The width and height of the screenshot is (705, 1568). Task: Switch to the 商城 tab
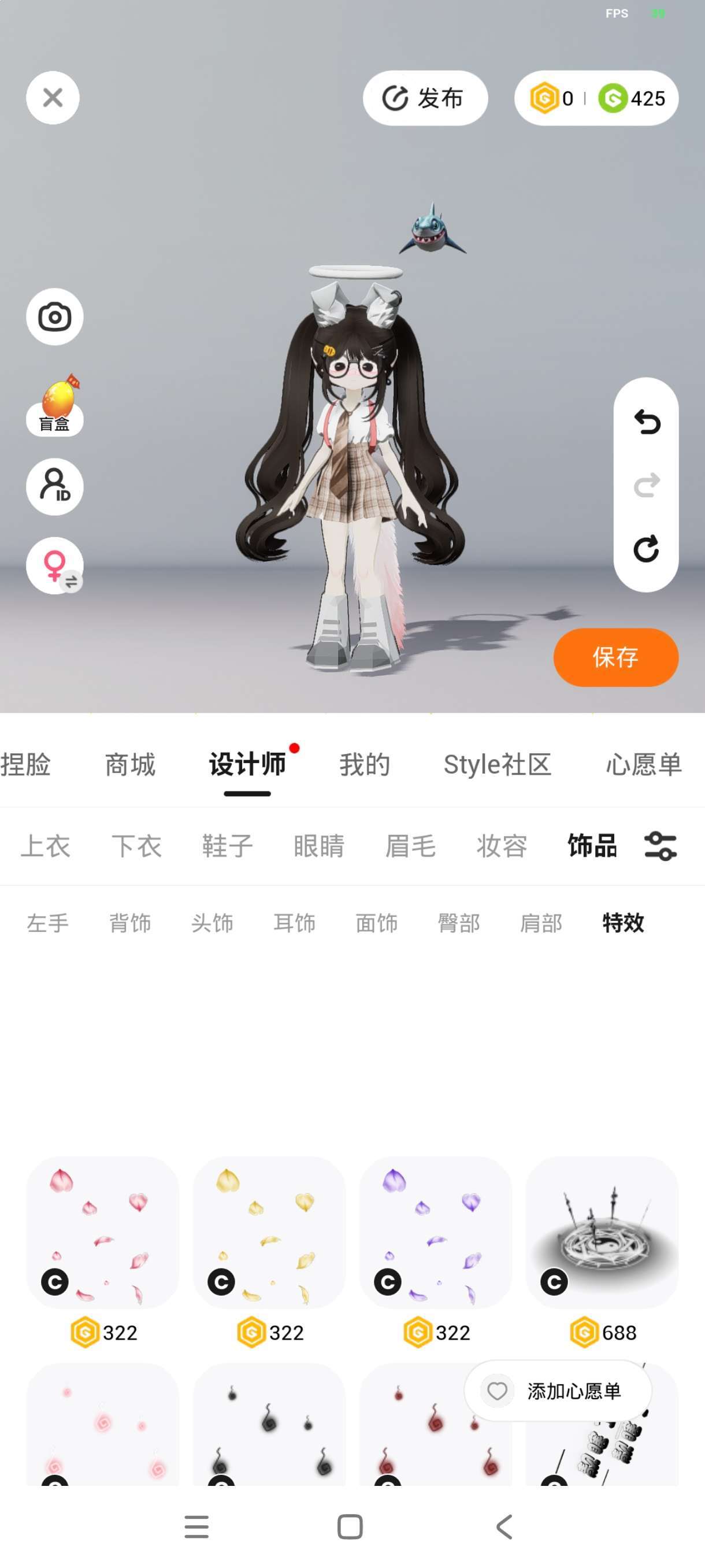(130, 764)
